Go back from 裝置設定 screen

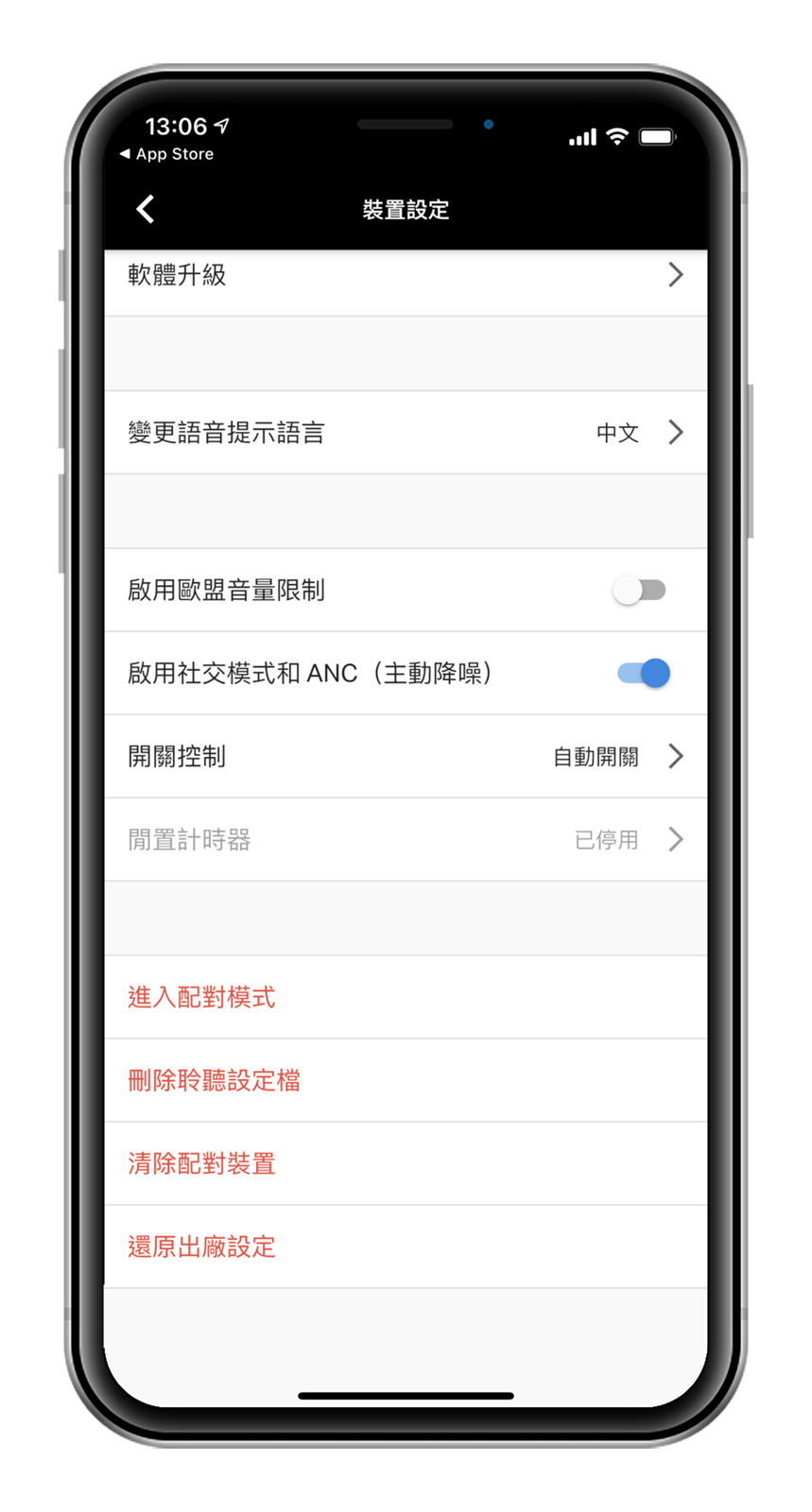coord(146,209)
